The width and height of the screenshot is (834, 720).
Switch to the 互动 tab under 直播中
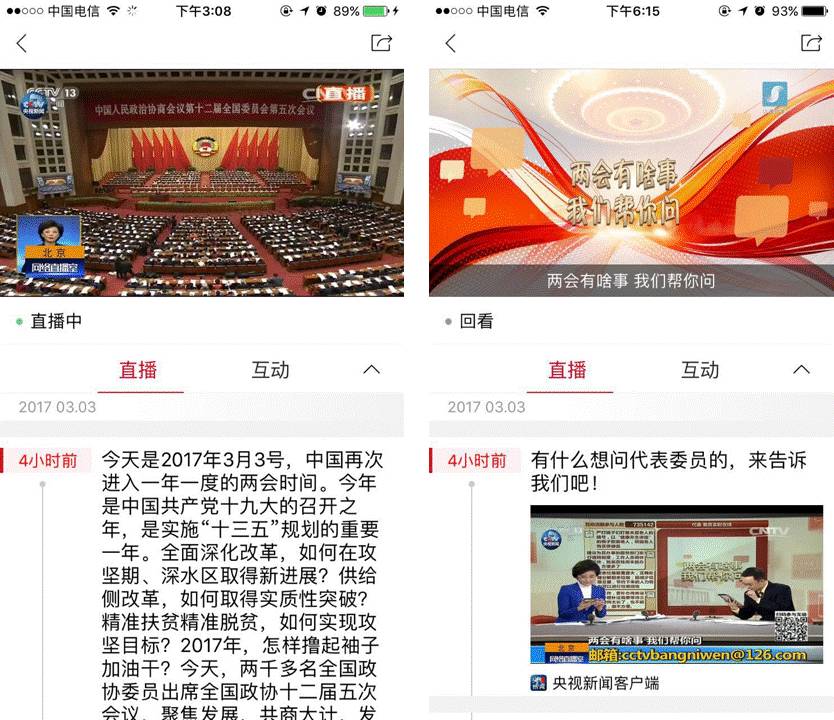(x=270, y=370)
